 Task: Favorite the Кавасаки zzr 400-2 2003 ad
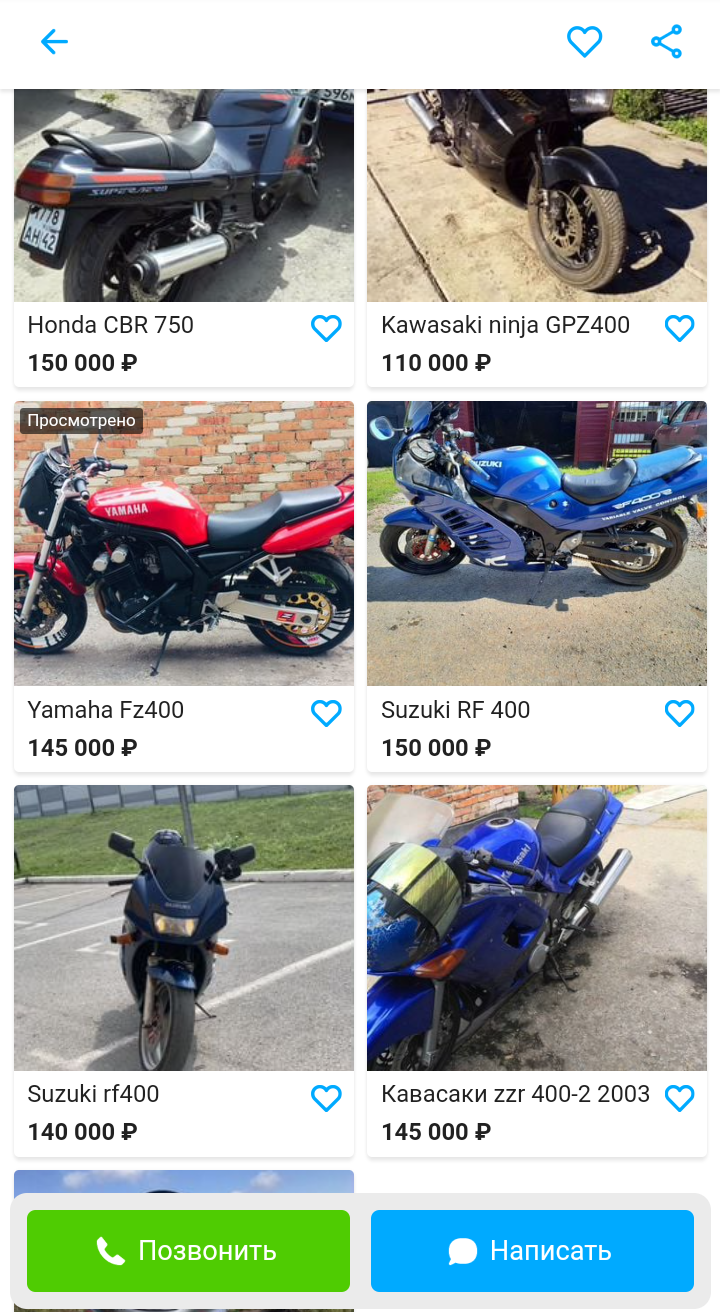click(x=679, y=1098)
